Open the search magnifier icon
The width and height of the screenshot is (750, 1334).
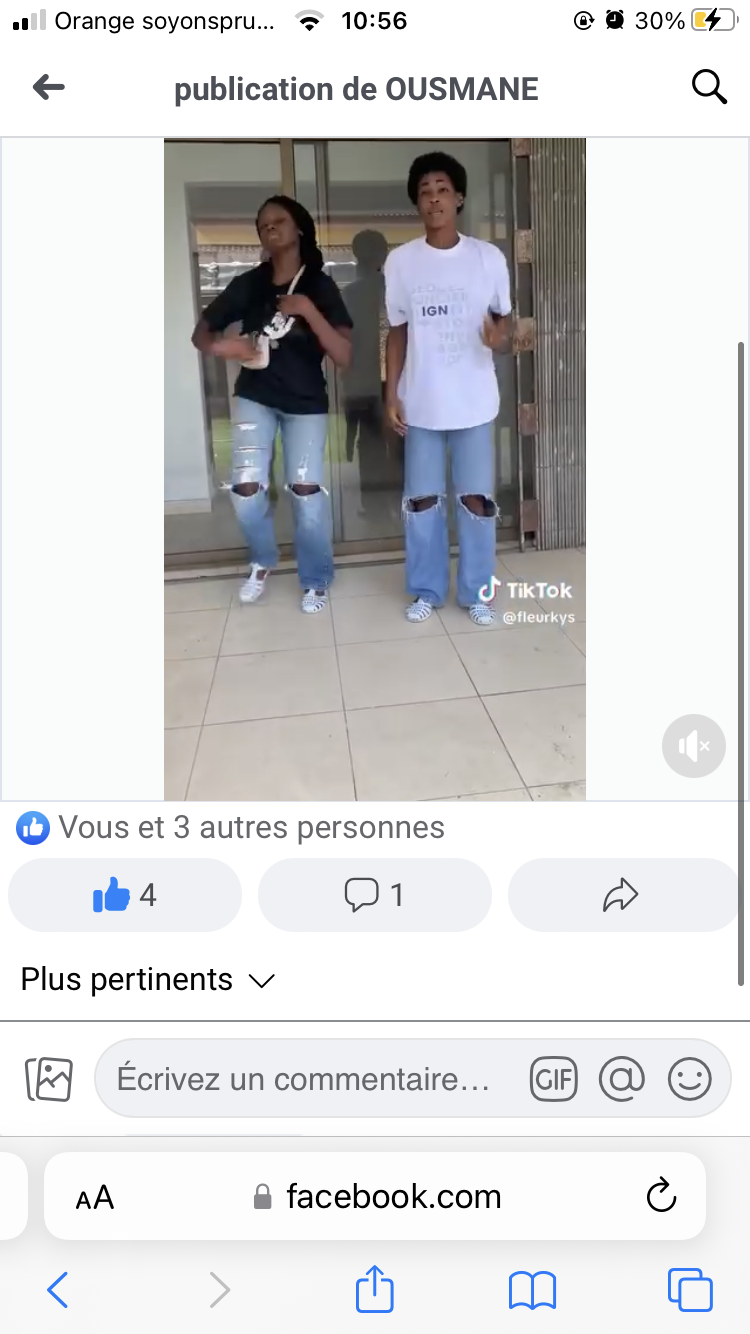point(709,88)
